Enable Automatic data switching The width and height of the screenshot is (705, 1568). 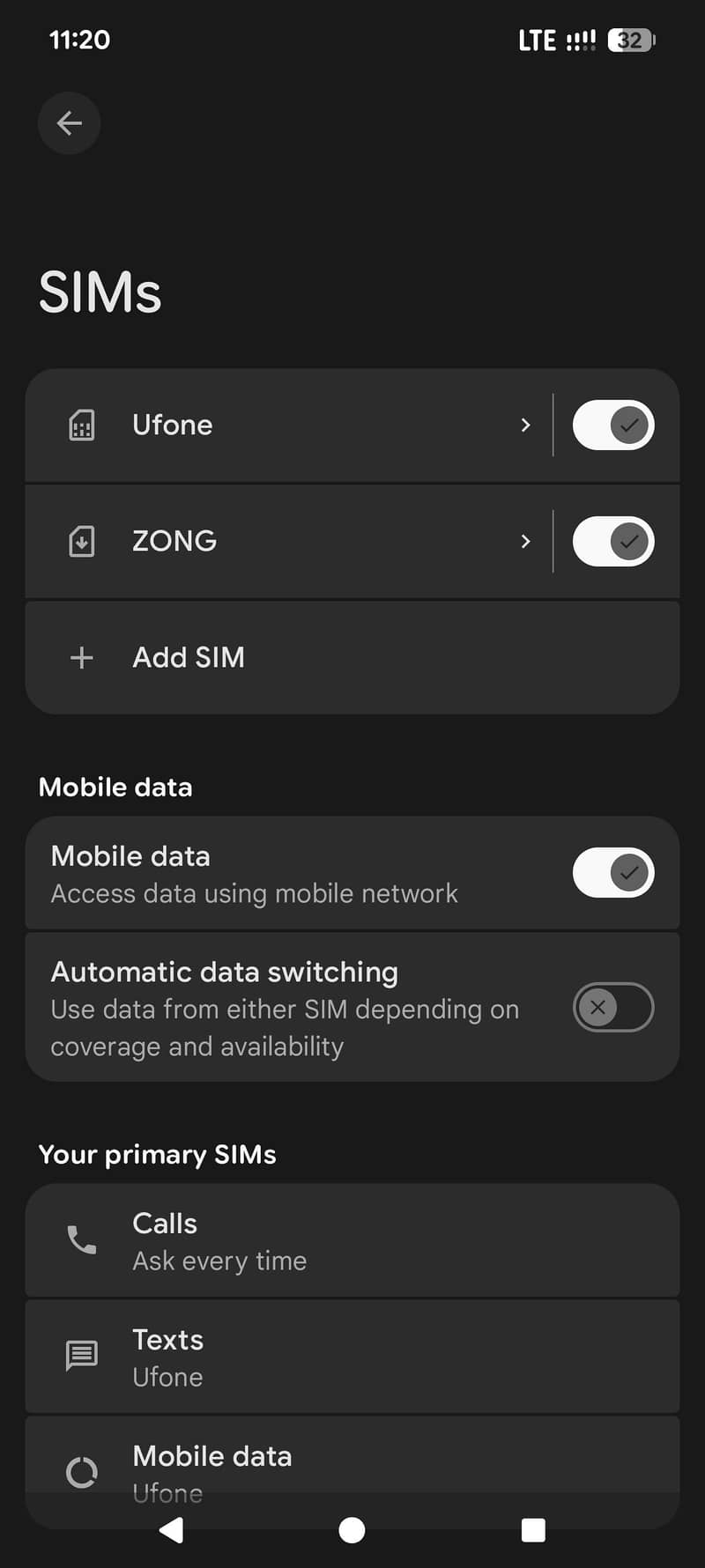pos(613,1007)
